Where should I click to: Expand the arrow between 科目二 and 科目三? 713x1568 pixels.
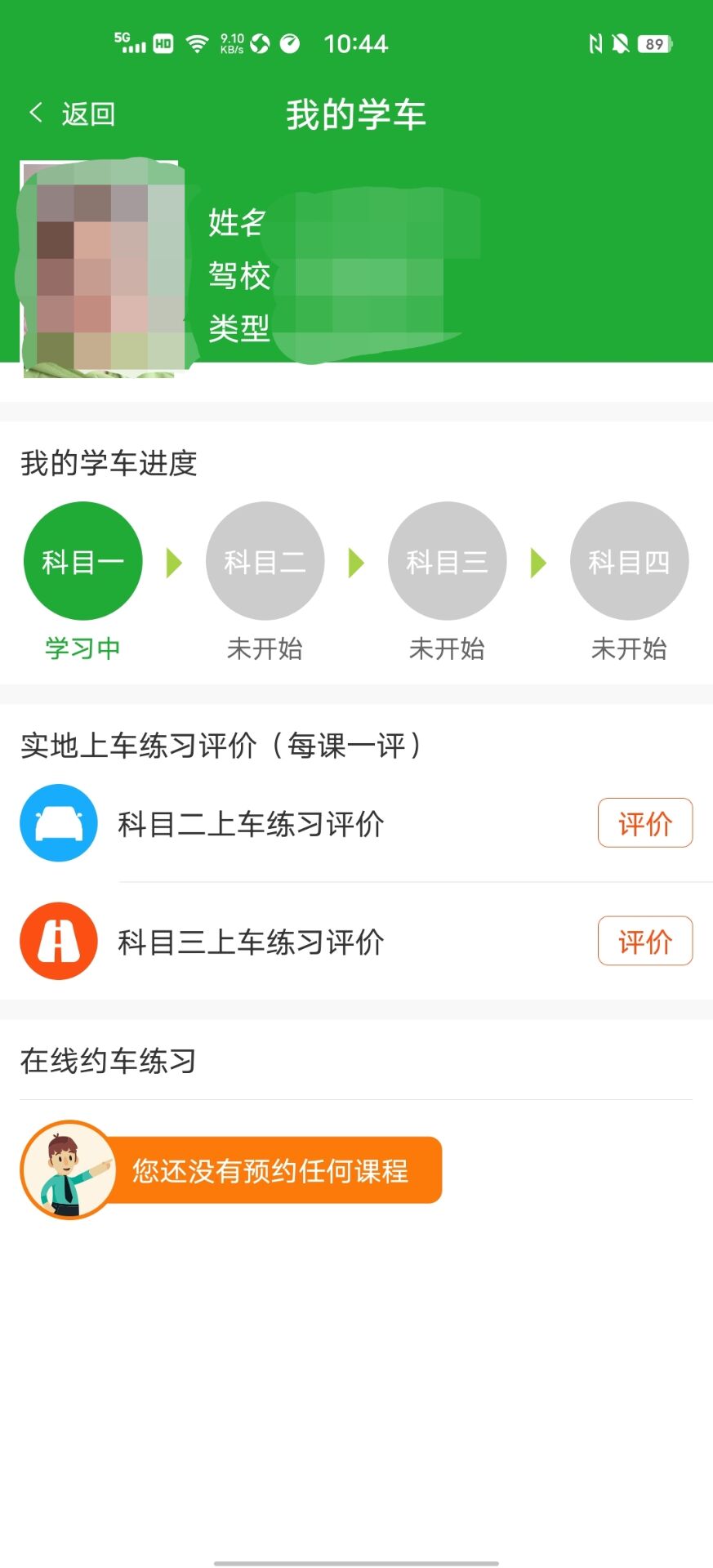coord(355,561)
